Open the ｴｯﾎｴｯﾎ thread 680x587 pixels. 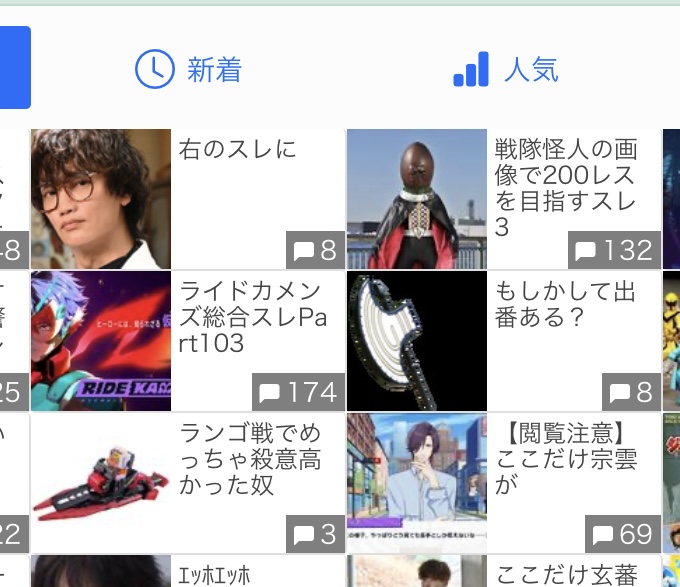[x=215, y=575]
